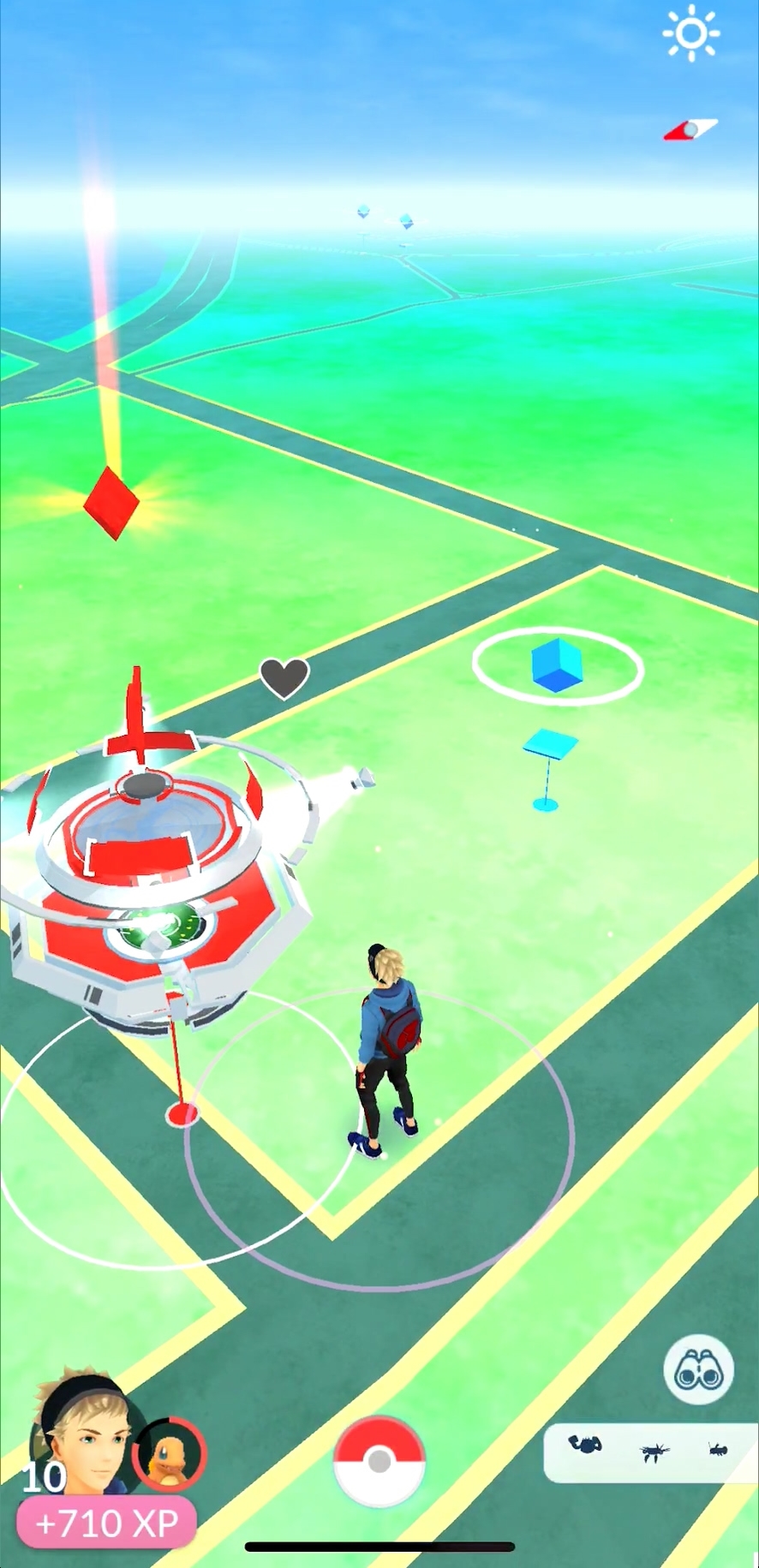The height and width of the screenshot is (1568, 759).
Task: Open the weather sun icon
Action: point(690,34)
